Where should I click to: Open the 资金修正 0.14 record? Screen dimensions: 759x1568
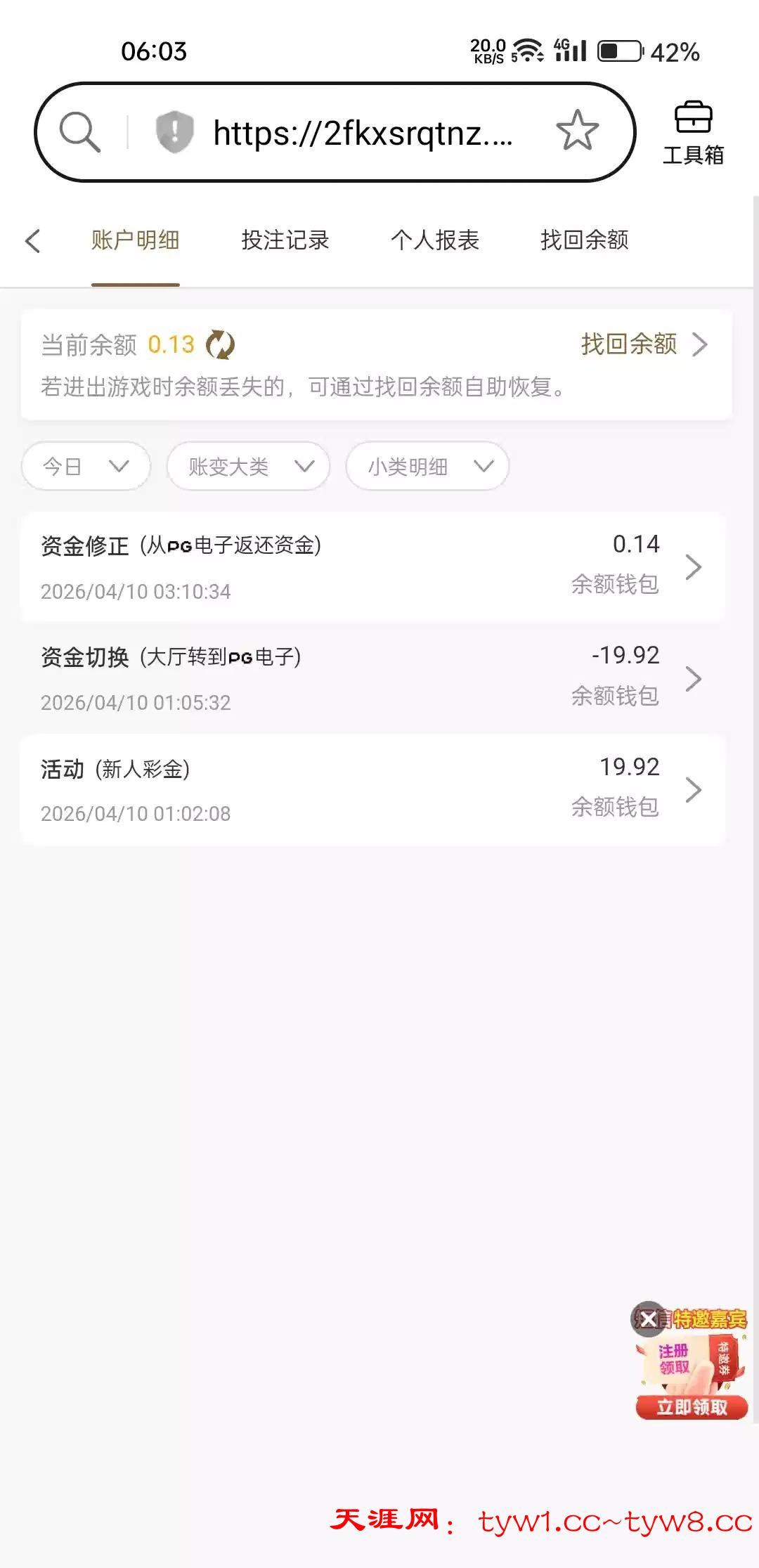click(372, 566)
